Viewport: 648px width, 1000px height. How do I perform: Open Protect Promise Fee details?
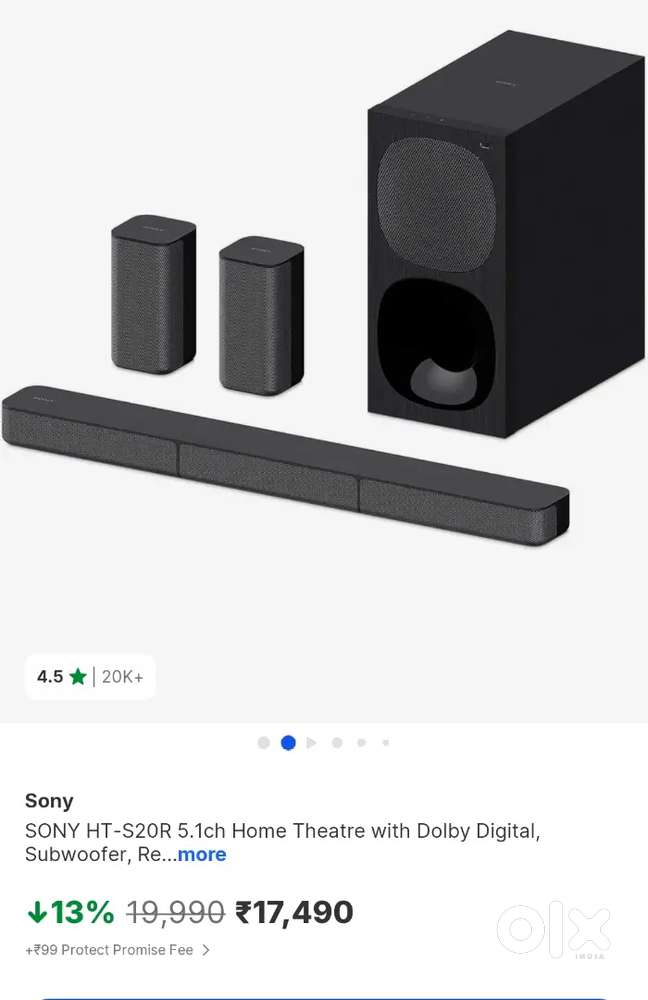click(118, 950)
